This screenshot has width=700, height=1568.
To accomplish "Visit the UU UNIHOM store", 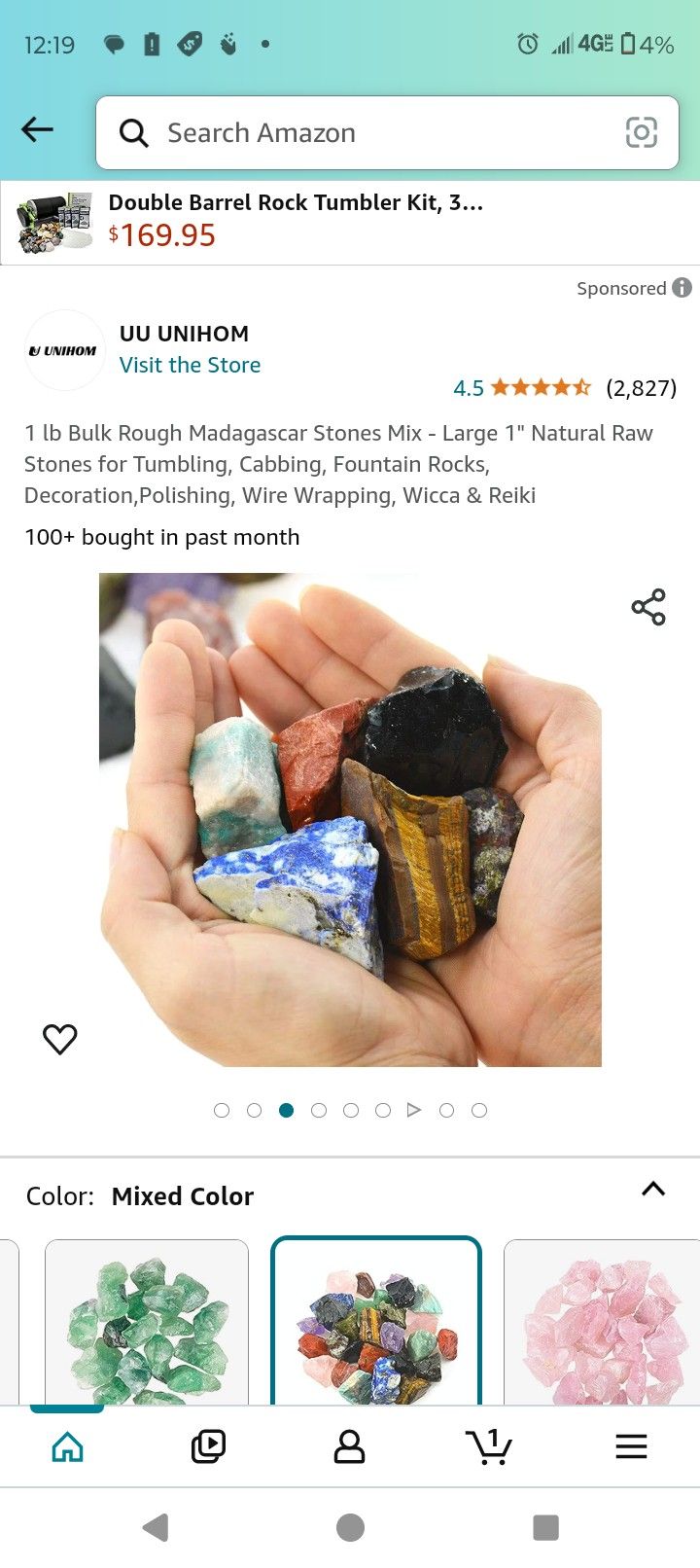I will pos(190,365).
